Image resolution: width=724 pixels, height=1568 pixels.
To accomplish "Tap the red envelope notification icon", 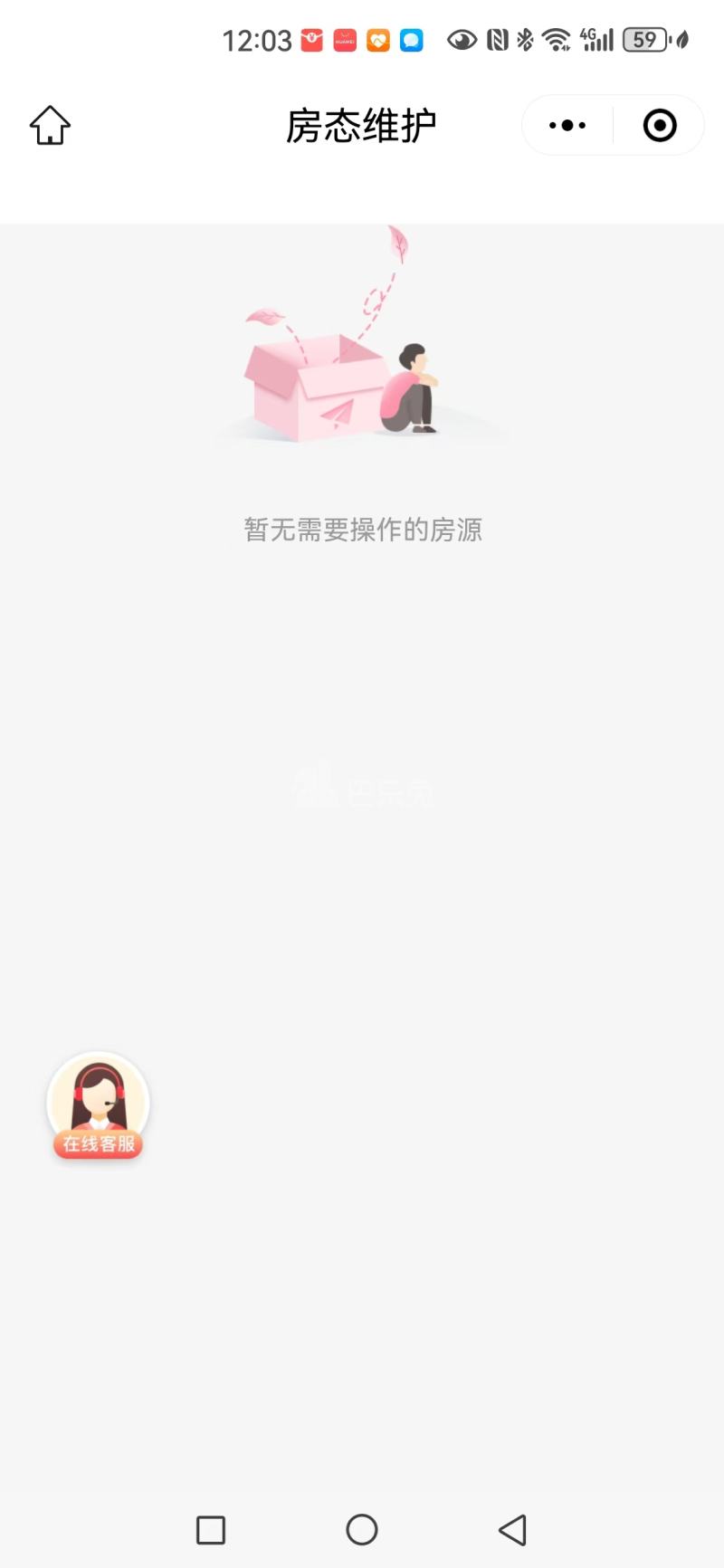I will tap(310, 40).
